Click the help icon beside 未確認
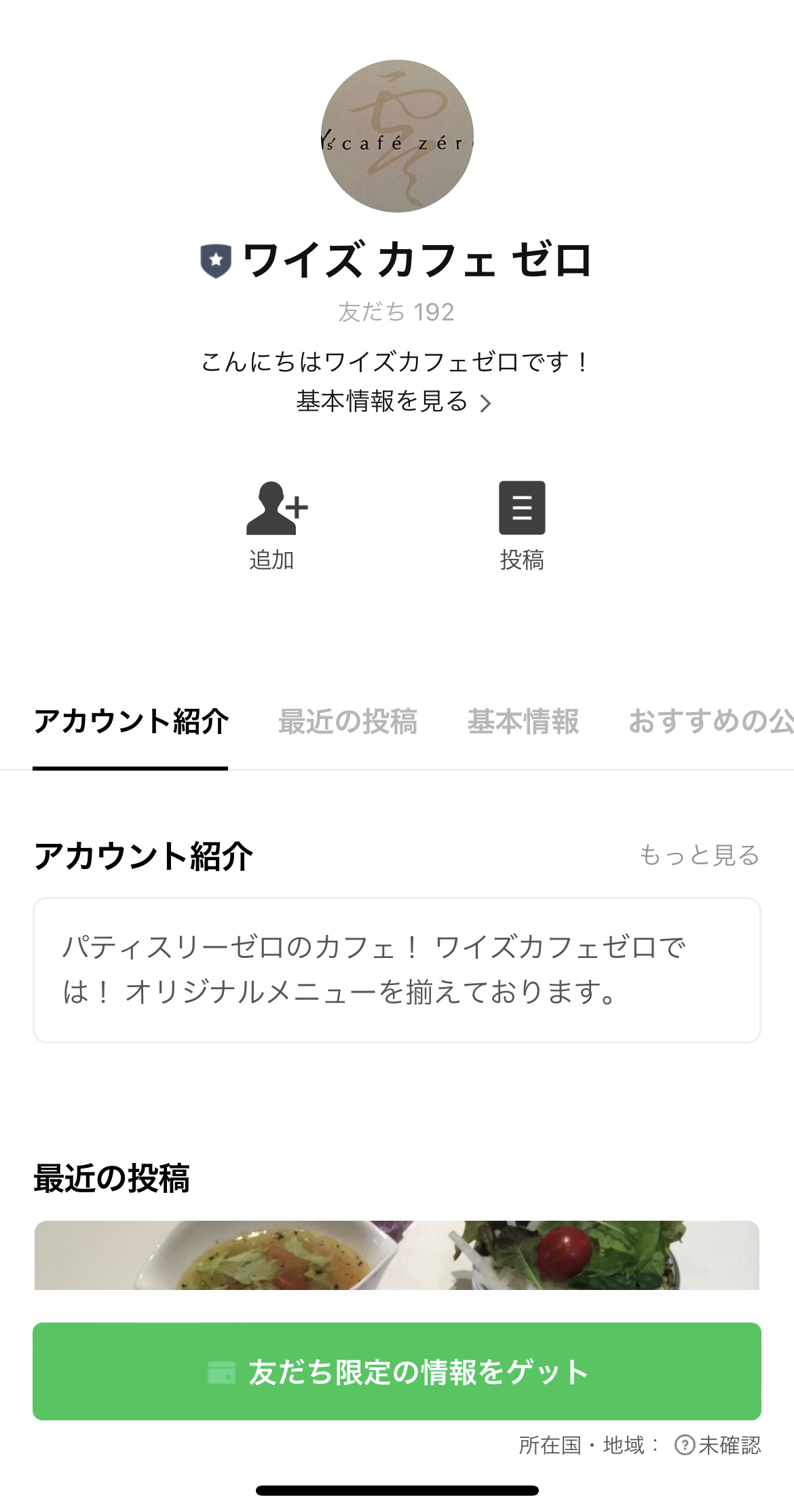The image size is (794, 1512). click(x=687, y=1445)
